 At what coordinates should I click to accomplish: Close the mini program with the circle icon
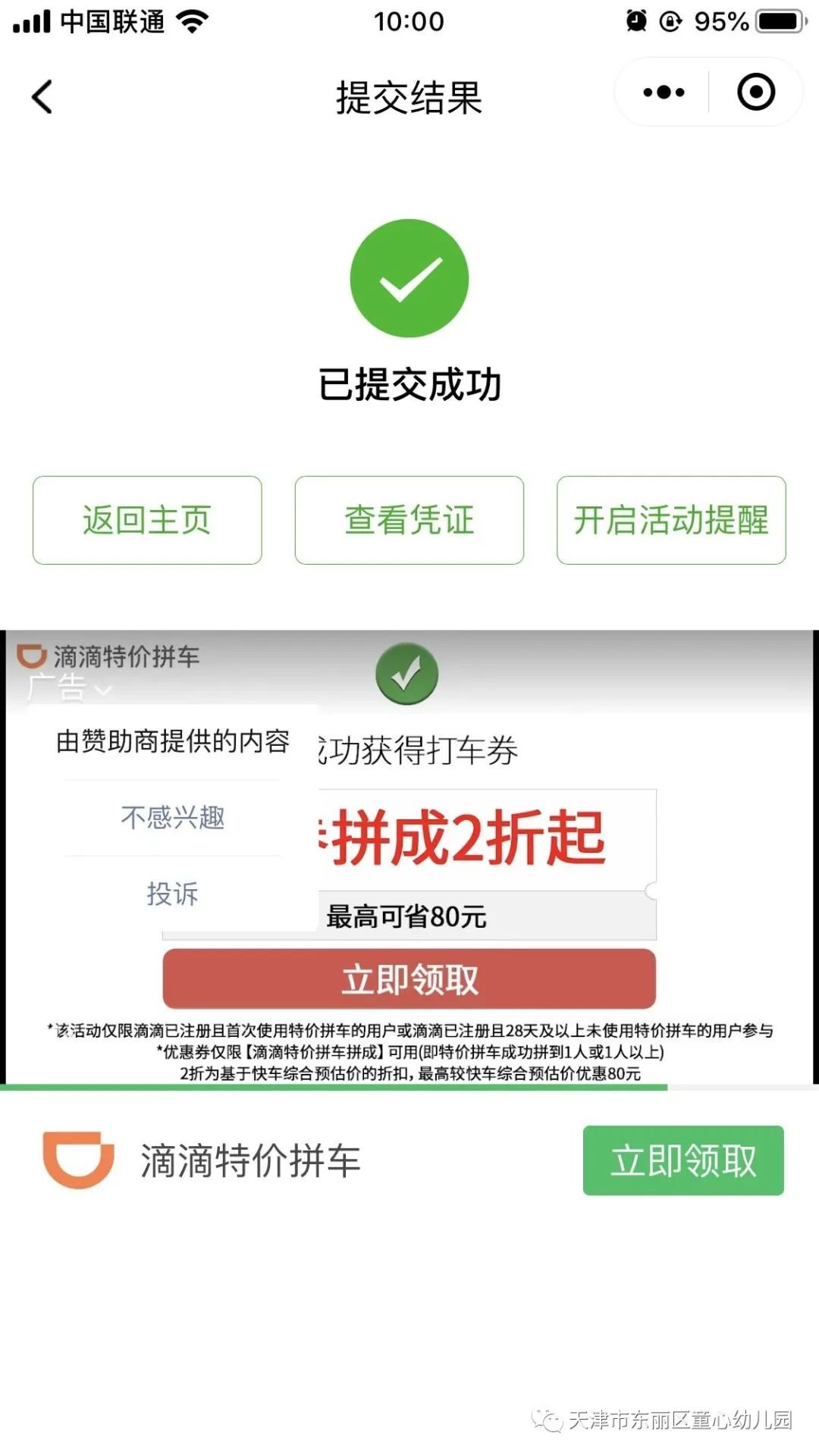[x=756, y=92]
